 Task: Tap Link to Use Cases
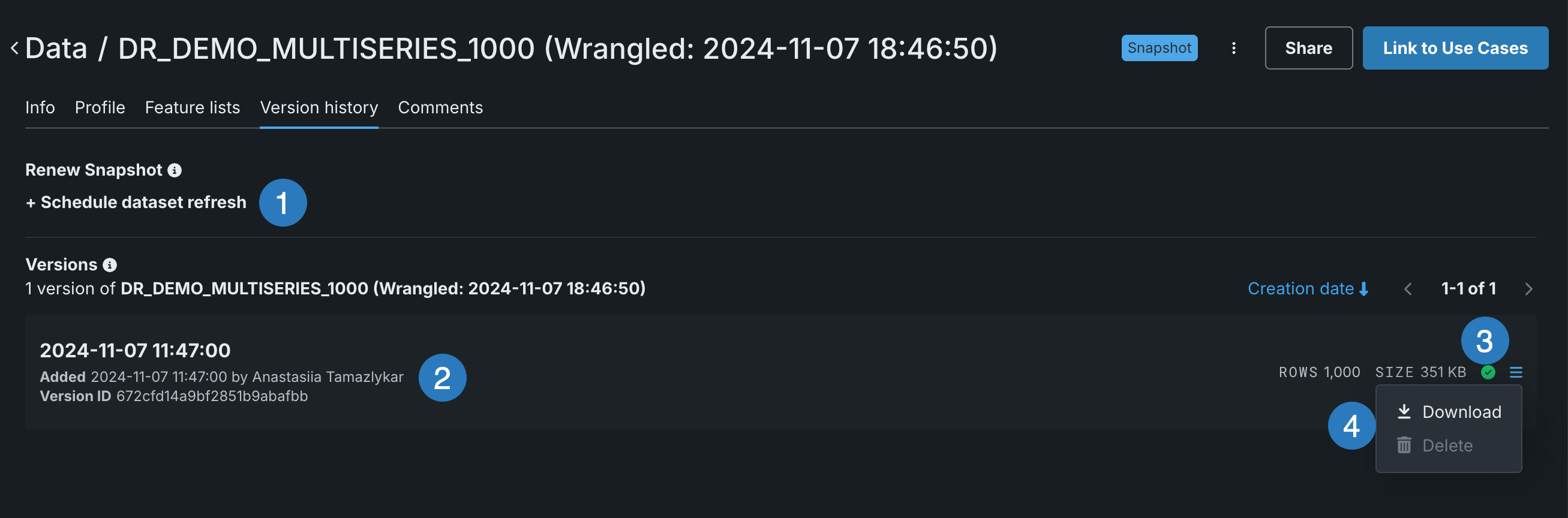click(1455, 48)
